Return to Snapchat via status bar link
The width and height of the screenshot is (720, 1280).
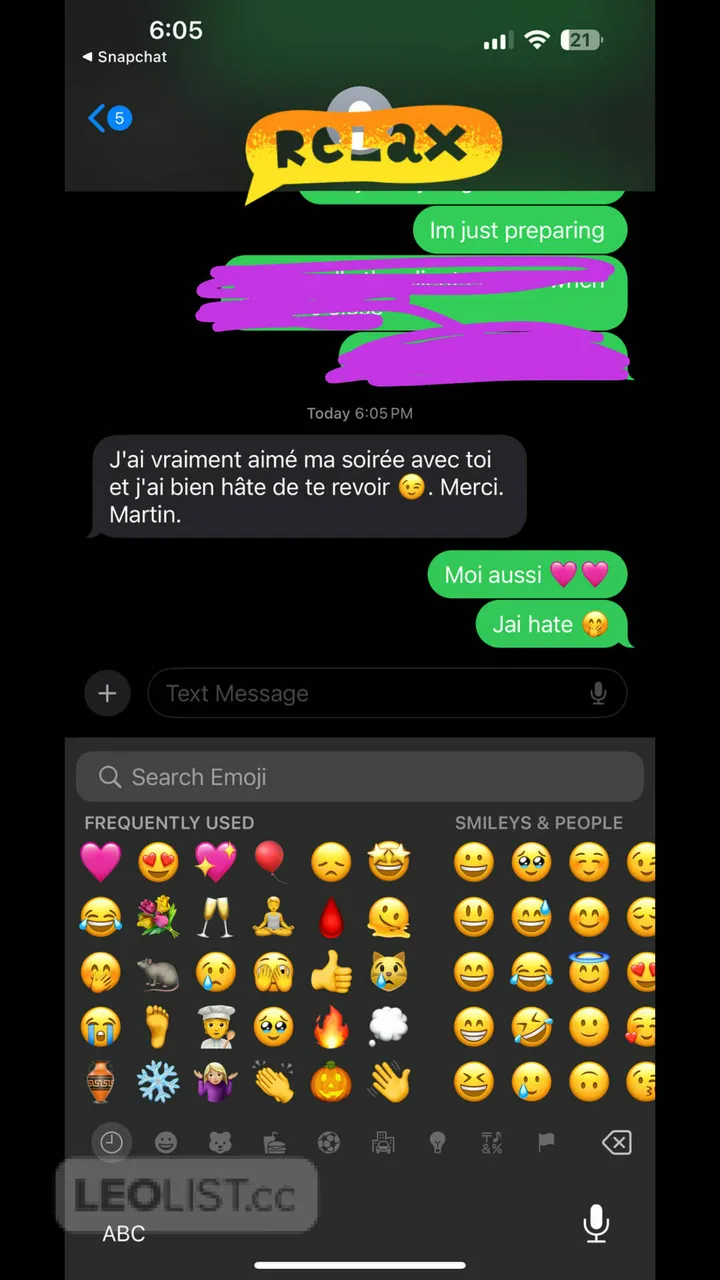coord(125,57)
